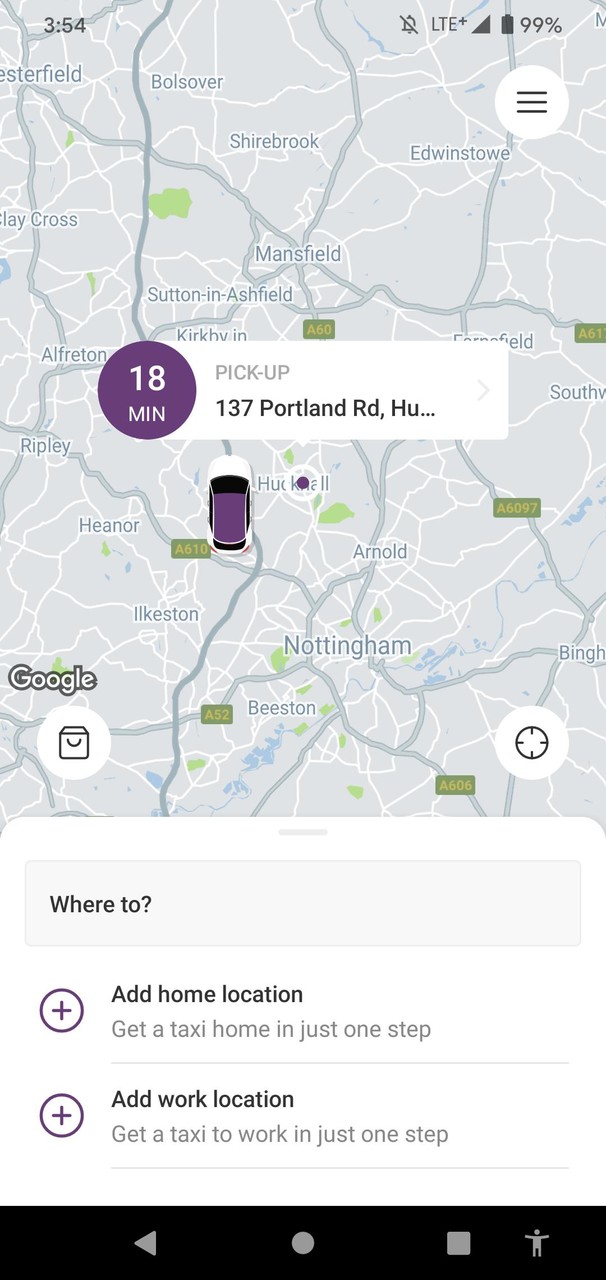This screenshot has width=606, height=1280.
Task: Open recent apps from navigation bar
Action: pos(458,1243)
